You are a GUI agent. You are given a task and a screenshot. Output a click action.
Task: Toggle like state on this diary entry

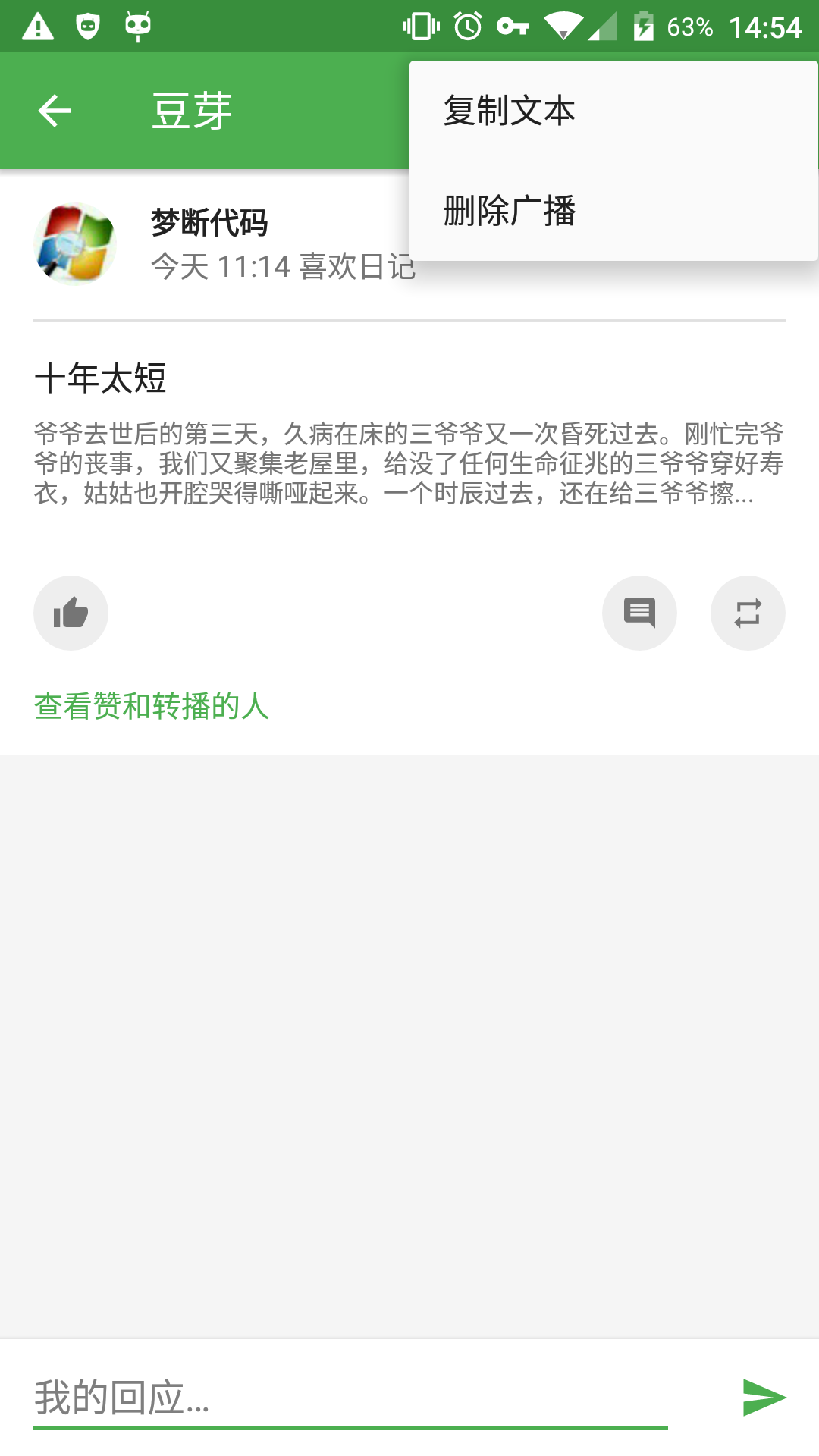point(71,613)
